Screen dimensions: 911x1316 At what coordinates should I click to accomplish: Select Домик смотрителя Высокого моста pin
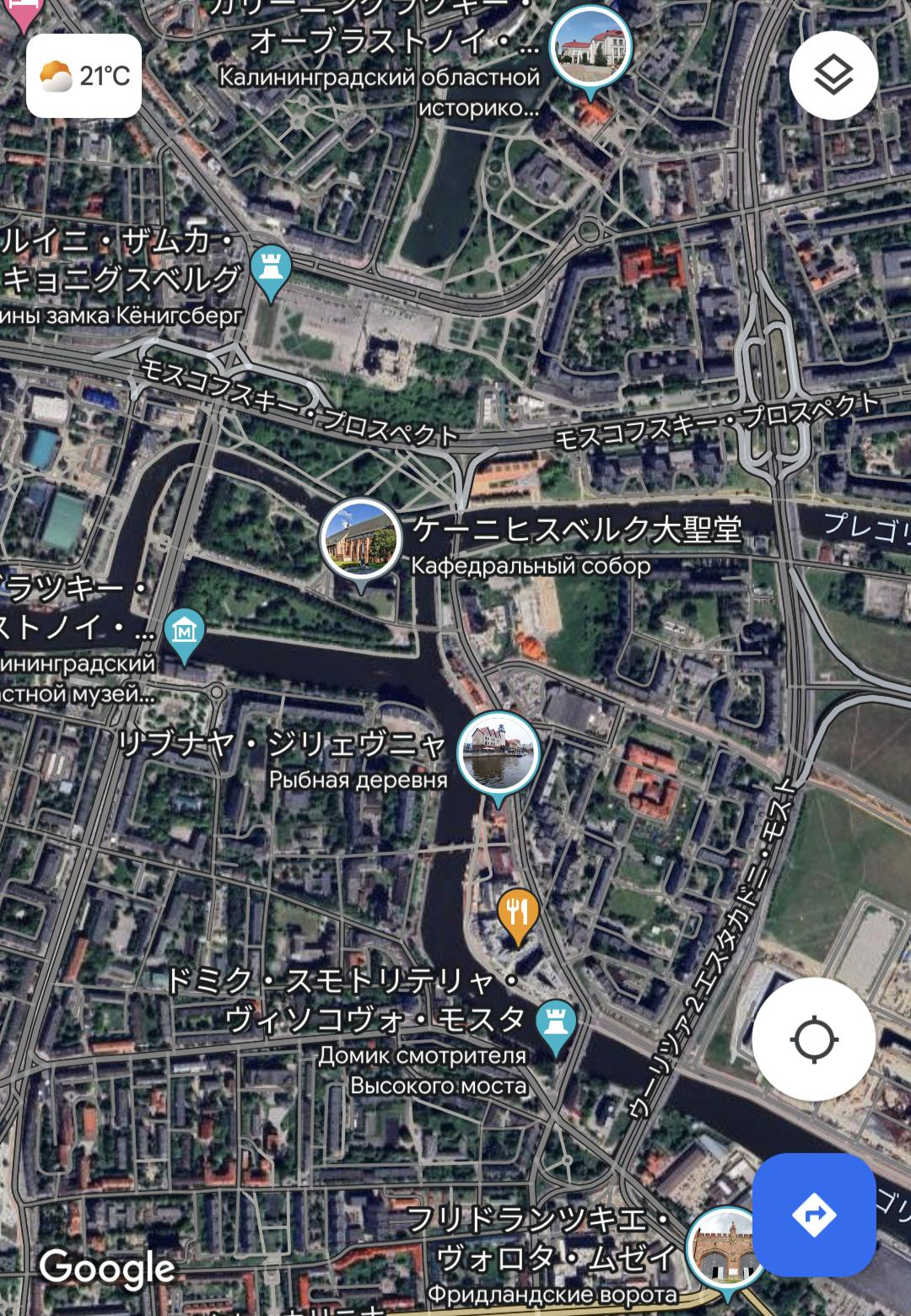coord(556,1025)
